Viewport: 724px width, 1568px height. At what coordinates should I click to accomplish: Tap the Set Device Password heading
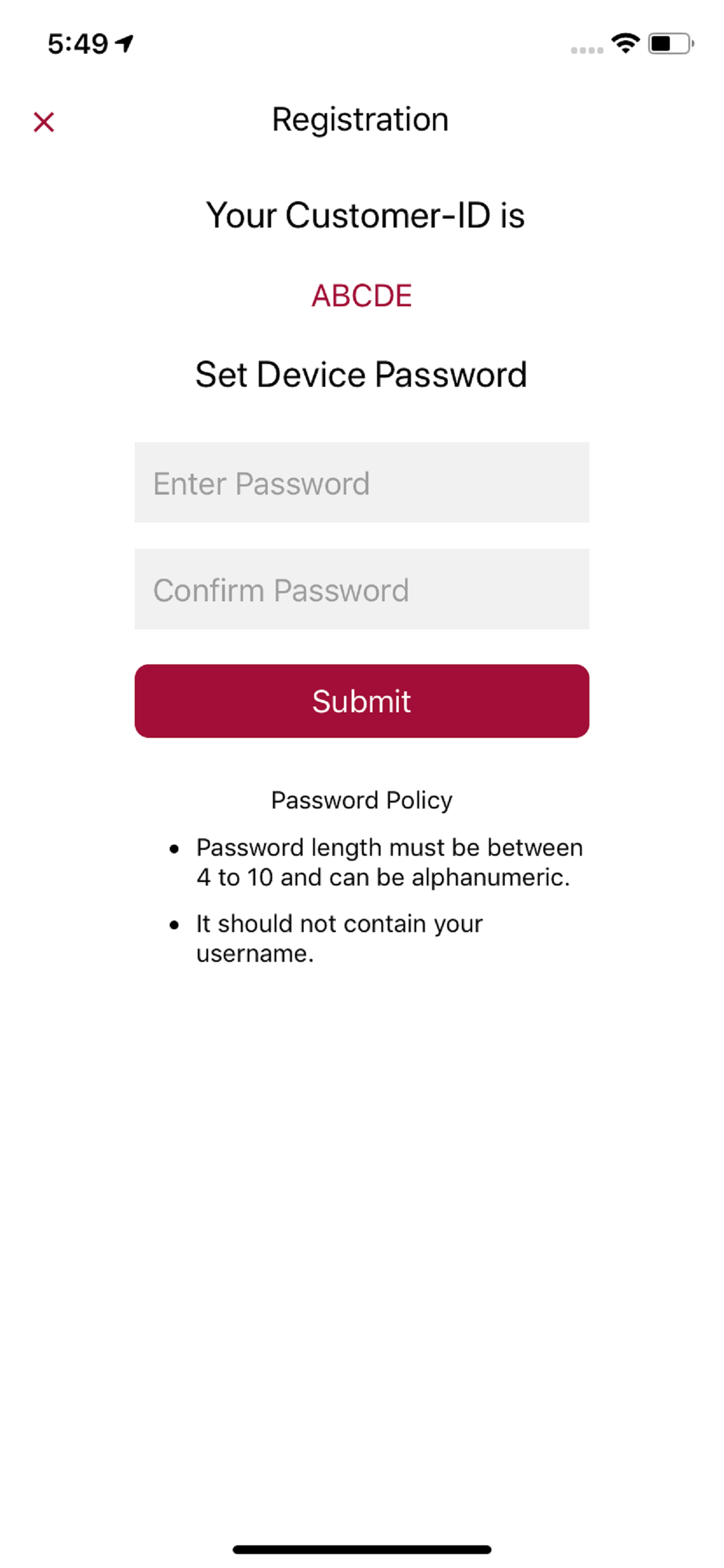click(361, 374)
